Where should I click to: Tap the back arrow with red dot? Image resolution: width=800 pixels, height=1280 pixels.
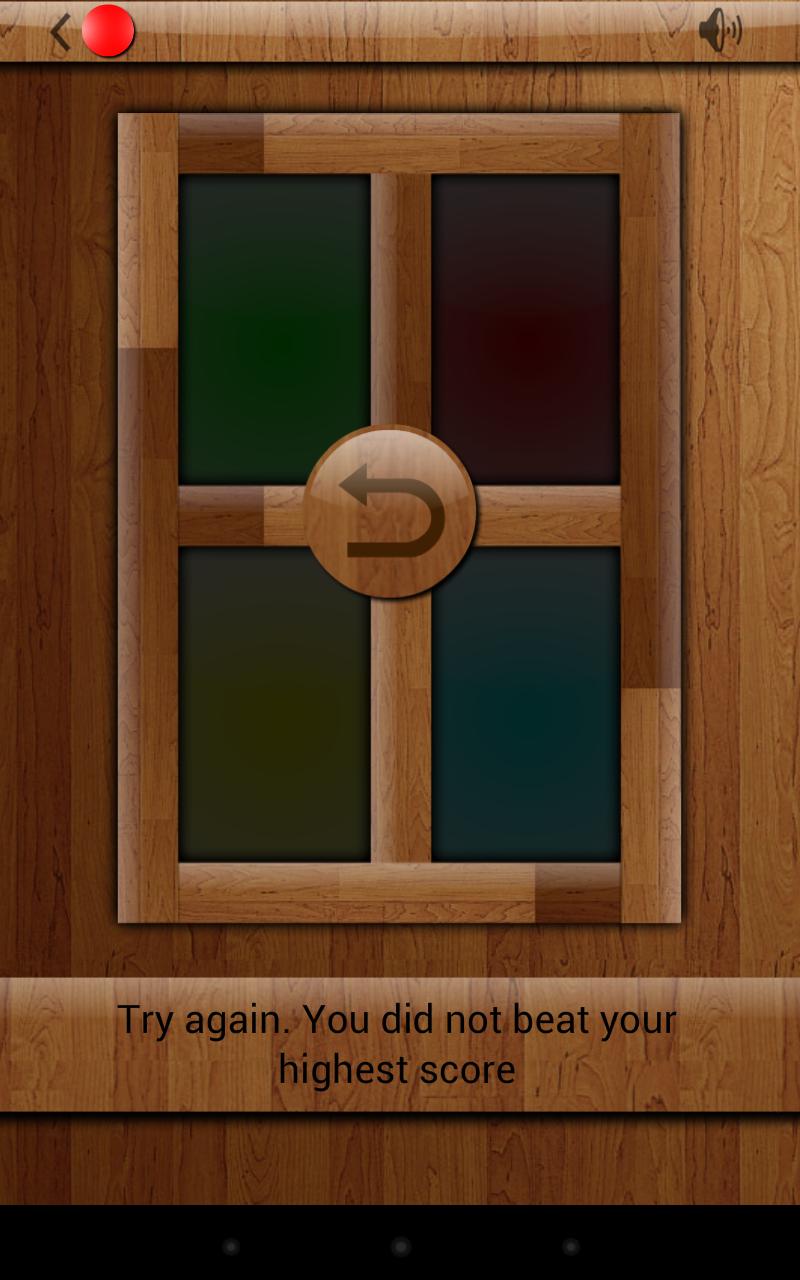click(90, 31)
